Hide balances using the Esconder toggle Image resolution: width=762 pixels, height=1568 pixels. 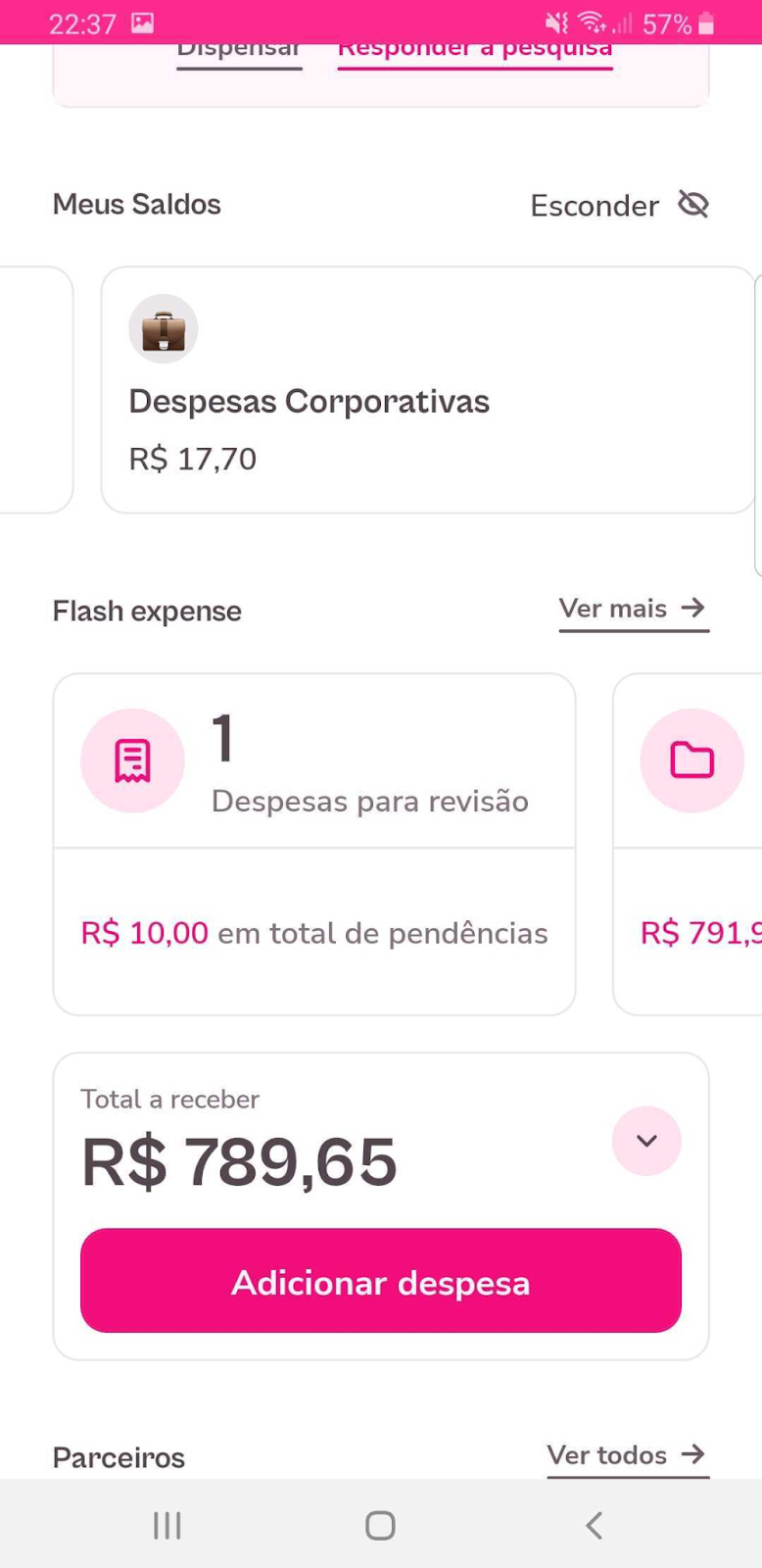[594, 206]
